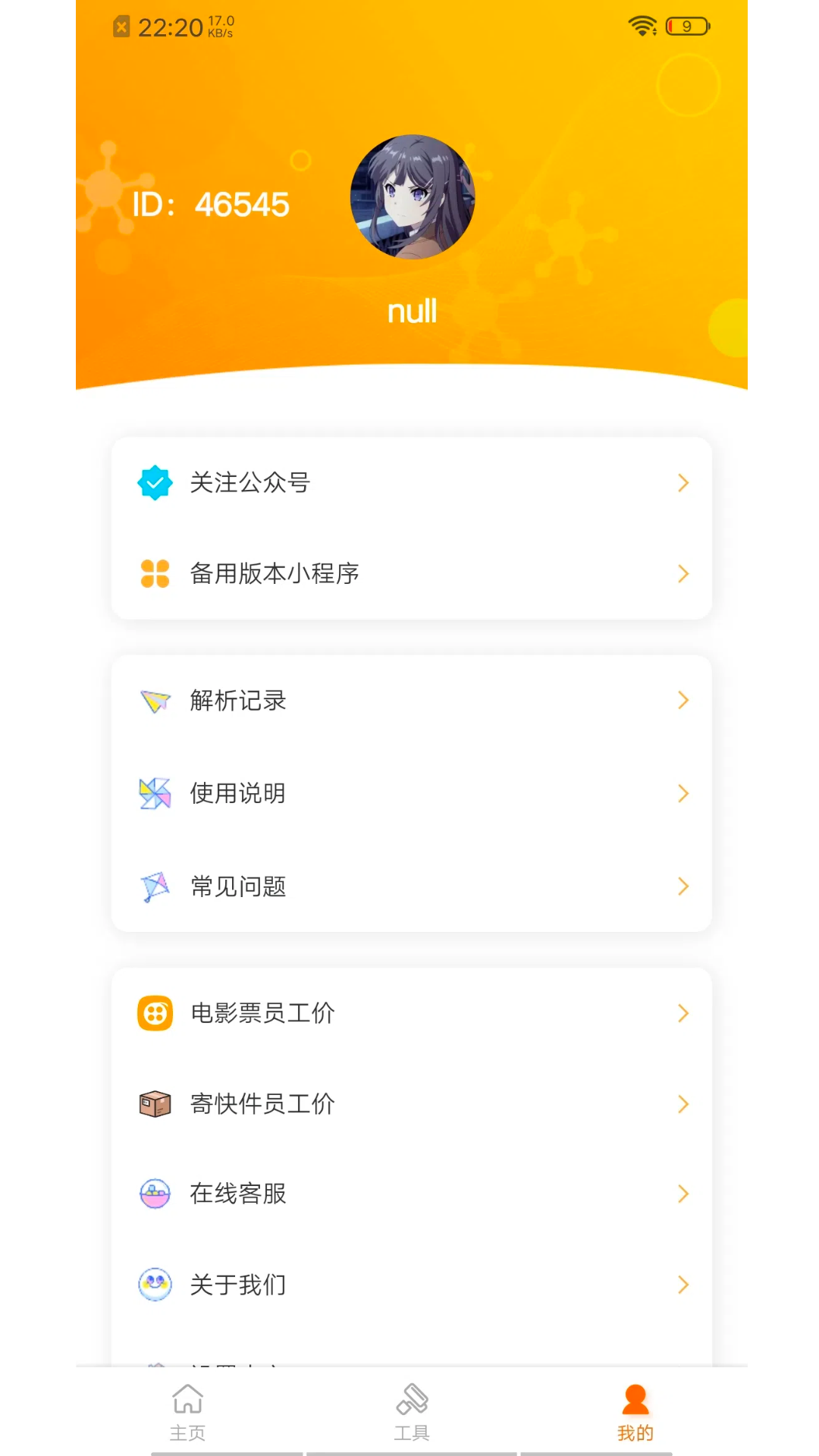Tap the profile avatar picture
The image size is (819, 1456).
pyautogui.click(x=413, y=197)
